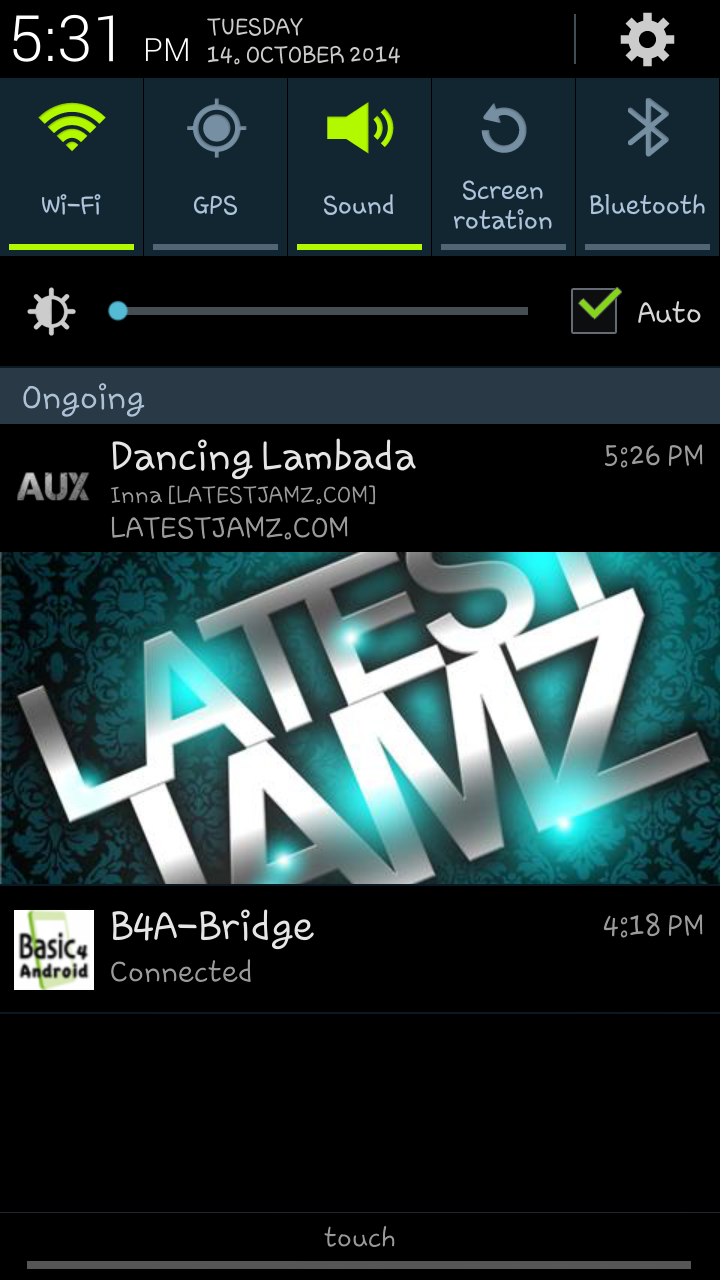Image resolution: width=720 pixels, height=1280 pixels.
Task: Set brightness on the slider track
Action: [320, 311]
